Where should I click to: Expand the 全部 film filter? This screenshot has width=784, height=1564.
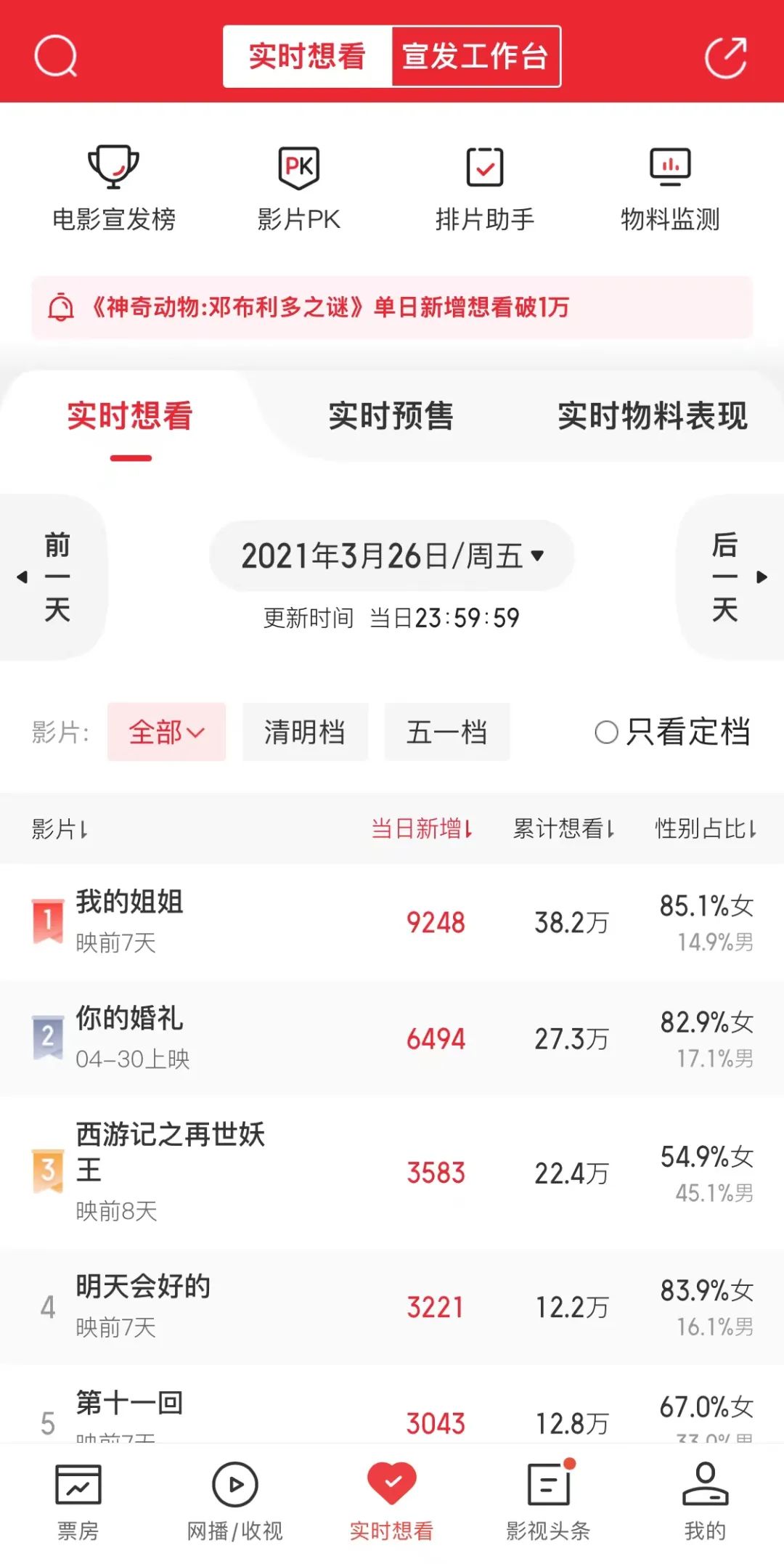[166, 732]
